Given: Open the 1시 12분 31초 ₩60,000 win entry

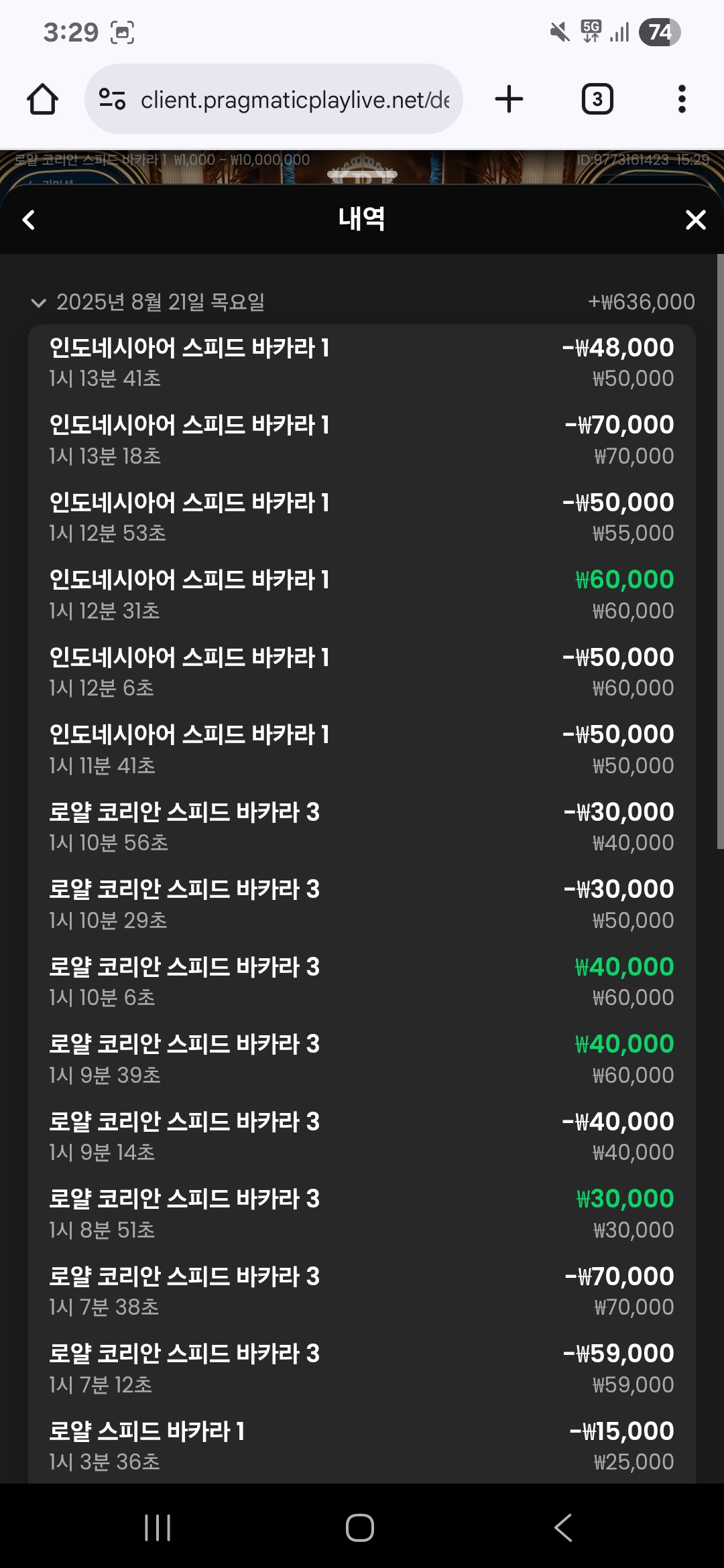Looking at the screenshot, I should pyautogui.click(x=362, y=595).
